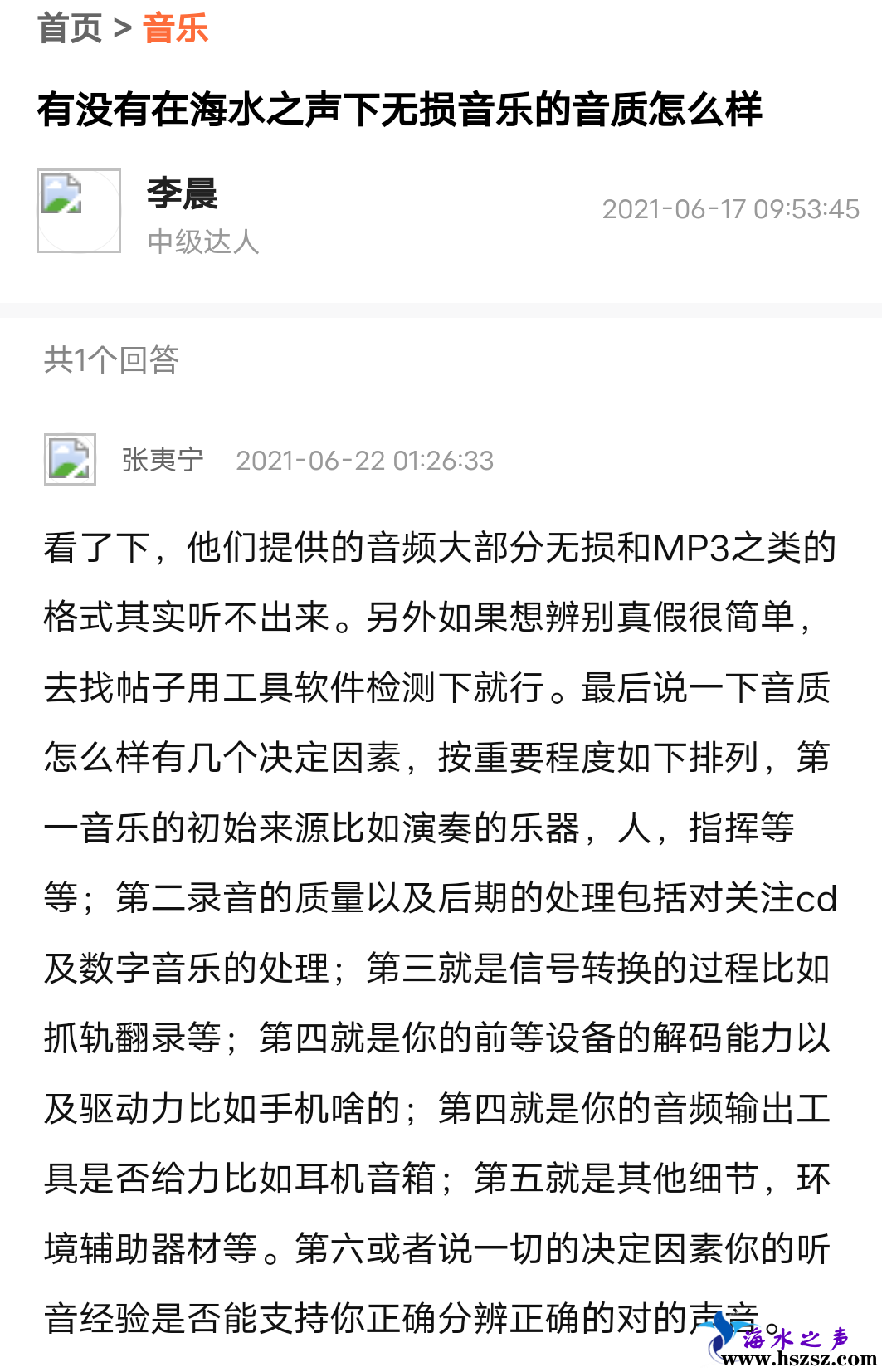This screenshot has width=882, height=1372.
Task: View answerer 张夷宁's avatar
Action: [70, 459]
